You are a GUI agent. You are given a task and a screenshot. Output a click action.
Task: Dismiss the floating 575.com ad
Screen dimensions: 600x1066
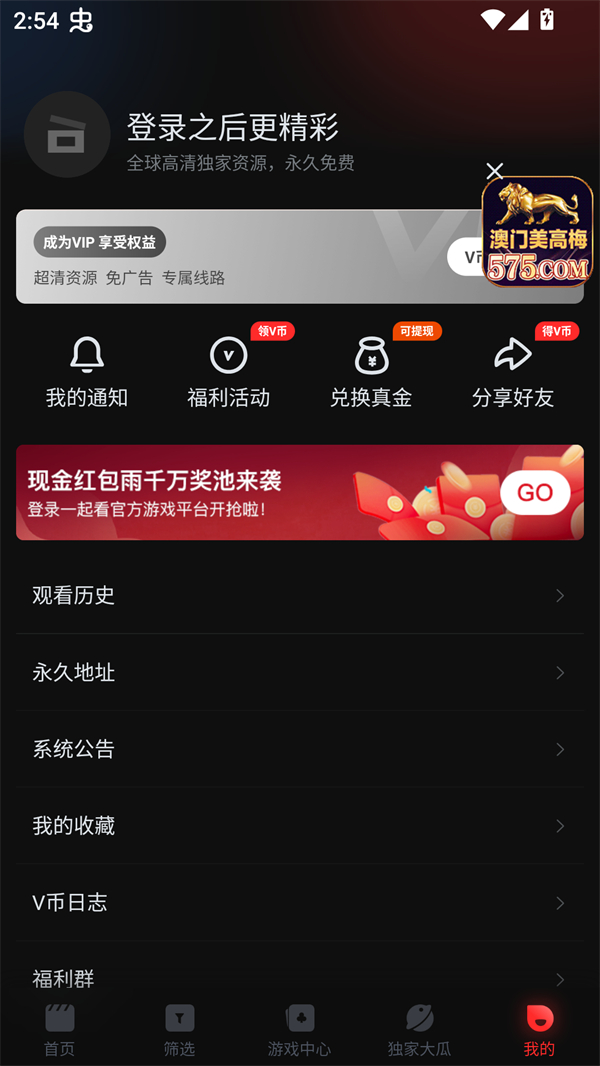(x=494, y=171)
